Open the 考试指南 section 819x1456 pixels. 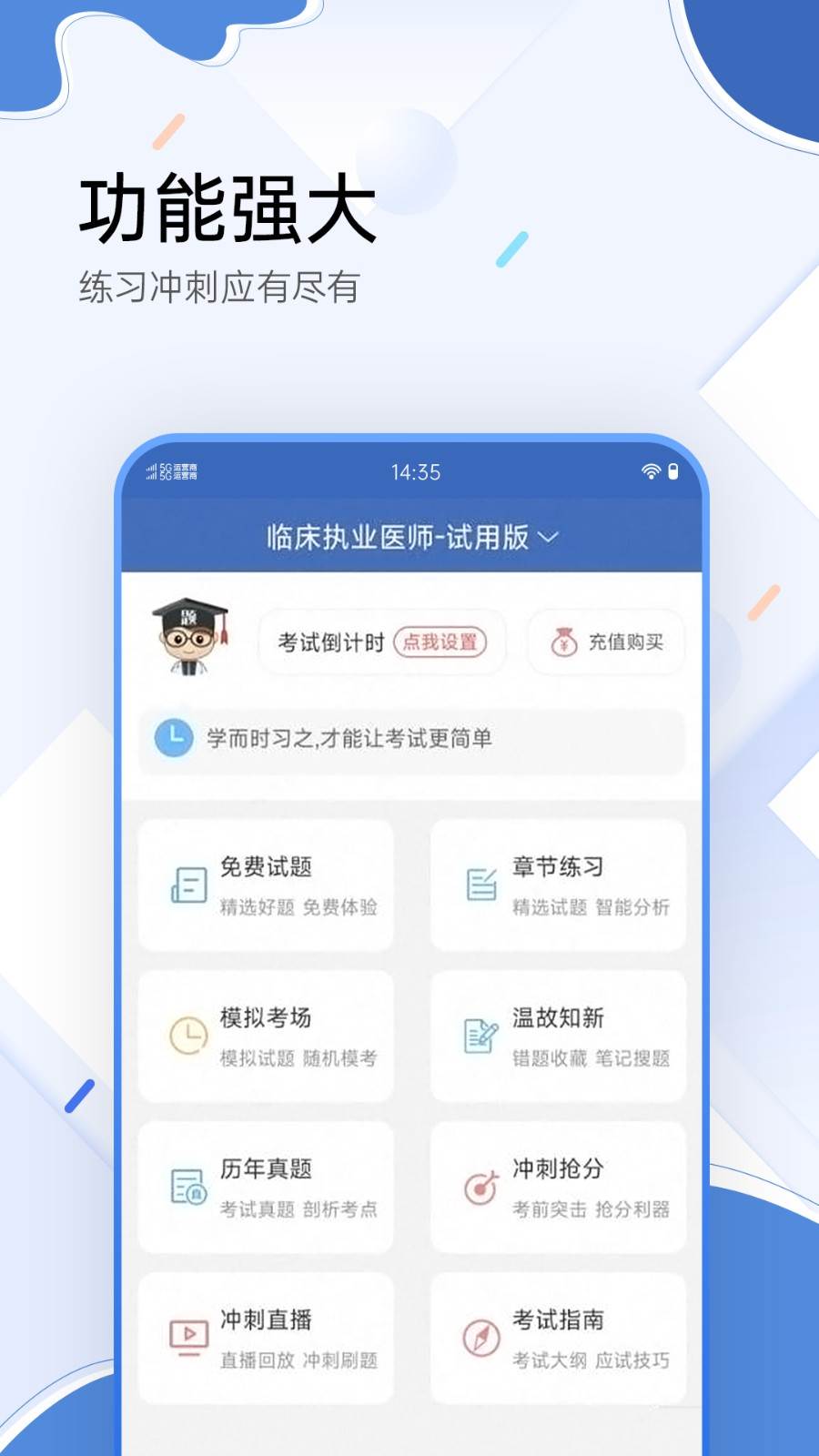(x=559, y=1338)
